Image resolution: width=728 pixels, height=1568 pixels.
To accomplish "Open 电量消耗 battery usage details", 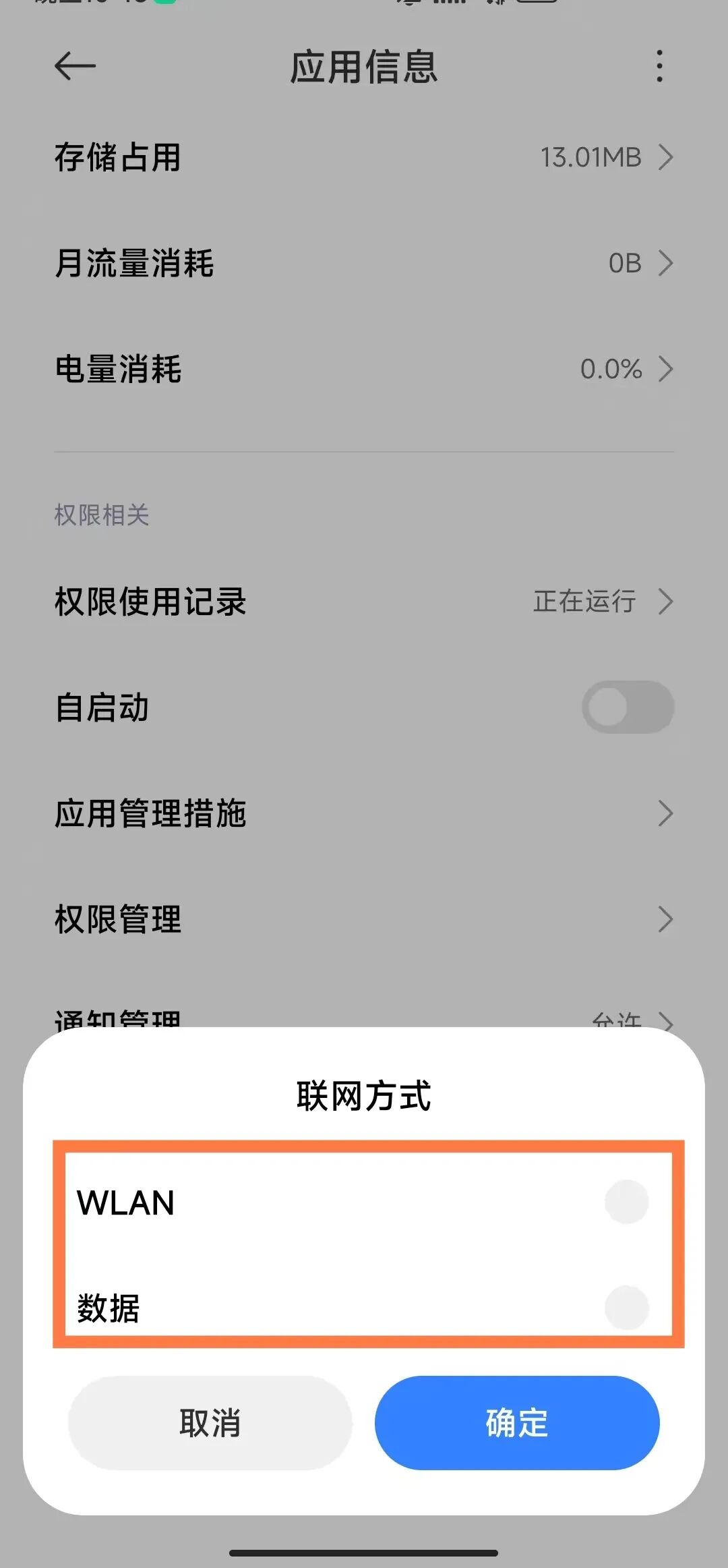I will click(x=364, y=370).
